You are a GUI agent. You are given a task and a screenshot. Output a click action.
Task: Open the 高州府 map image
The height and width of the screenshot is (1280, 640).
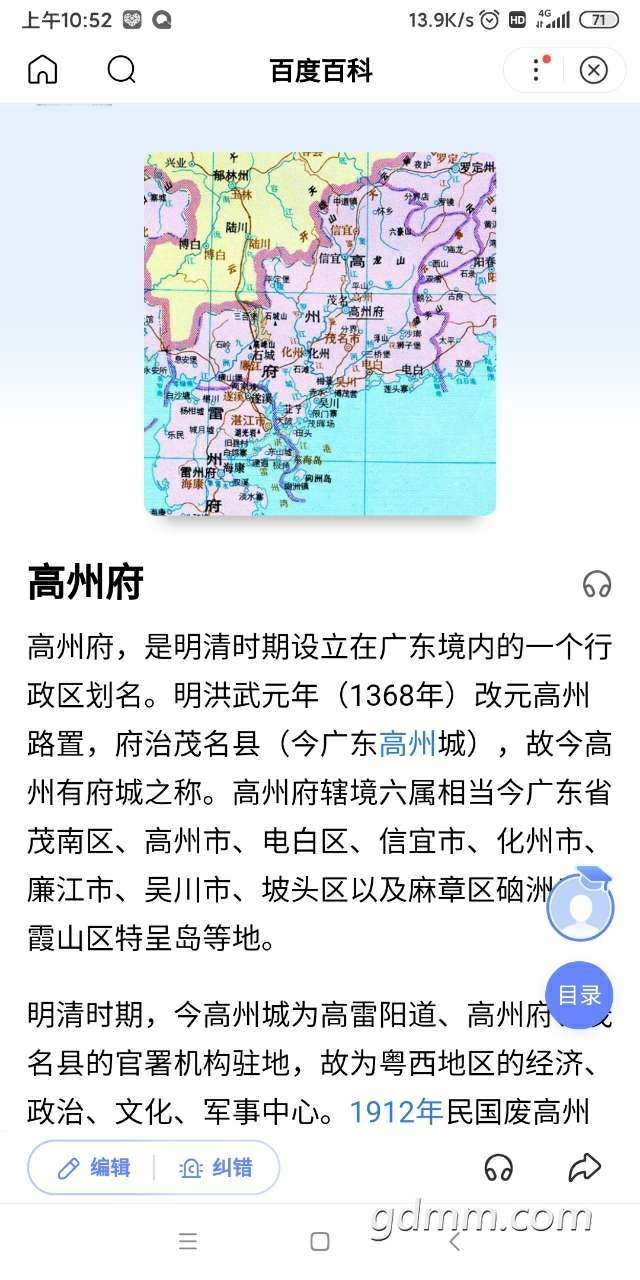(320, 334)
